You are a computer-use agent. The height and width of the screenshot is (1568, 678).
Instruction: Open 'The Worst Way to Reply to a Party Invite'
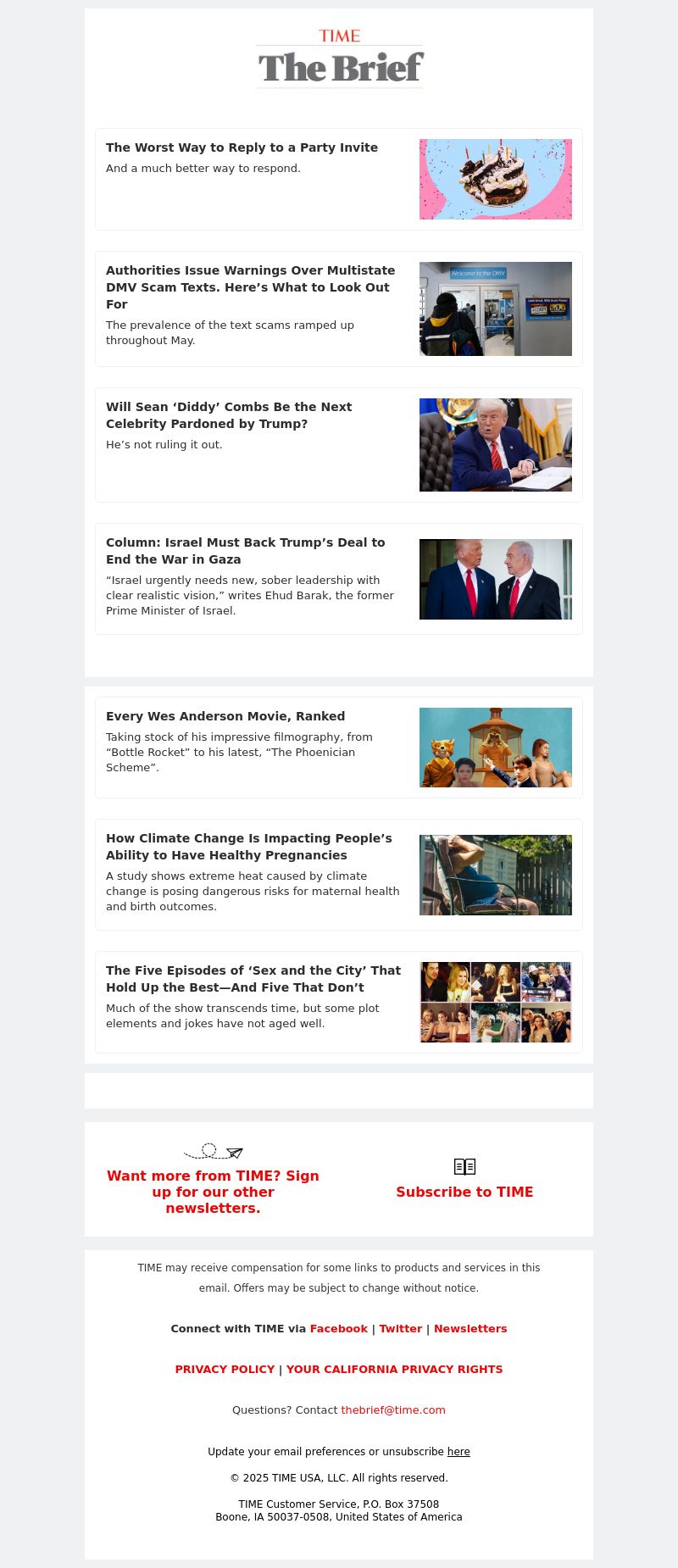point(242,147)
